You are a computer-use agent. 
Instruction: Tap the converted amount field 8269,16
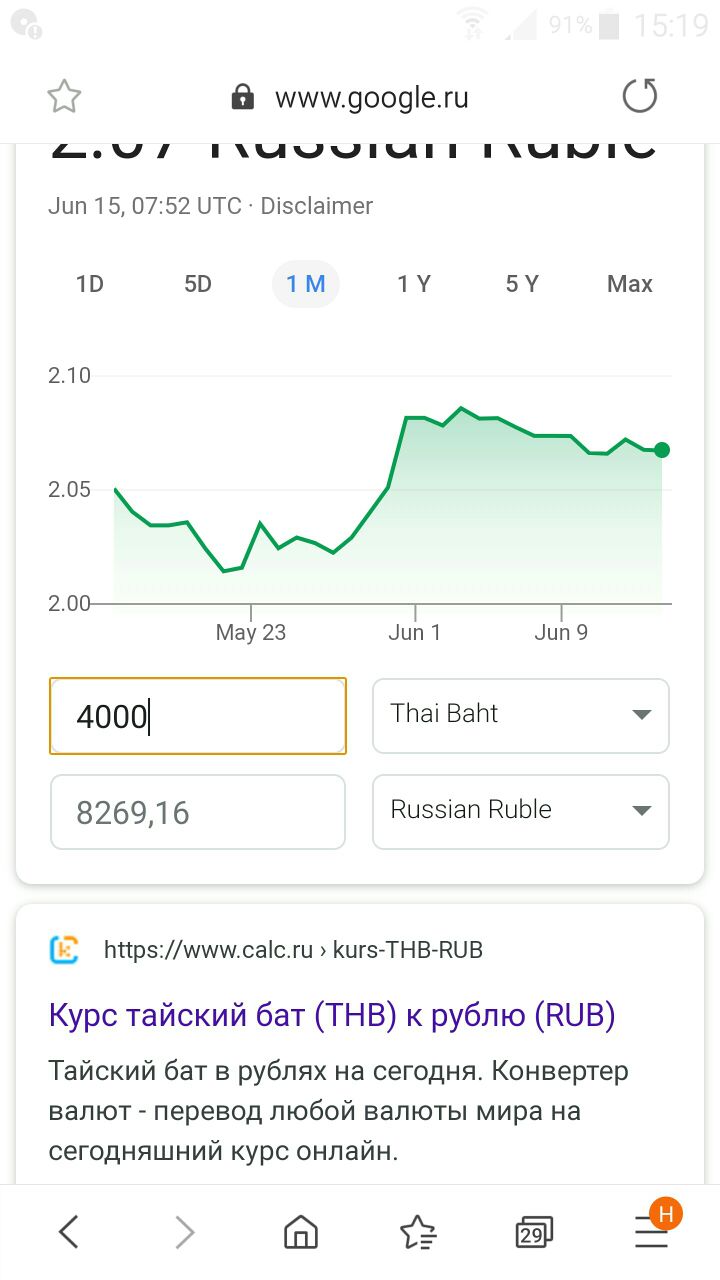(198, 812)
